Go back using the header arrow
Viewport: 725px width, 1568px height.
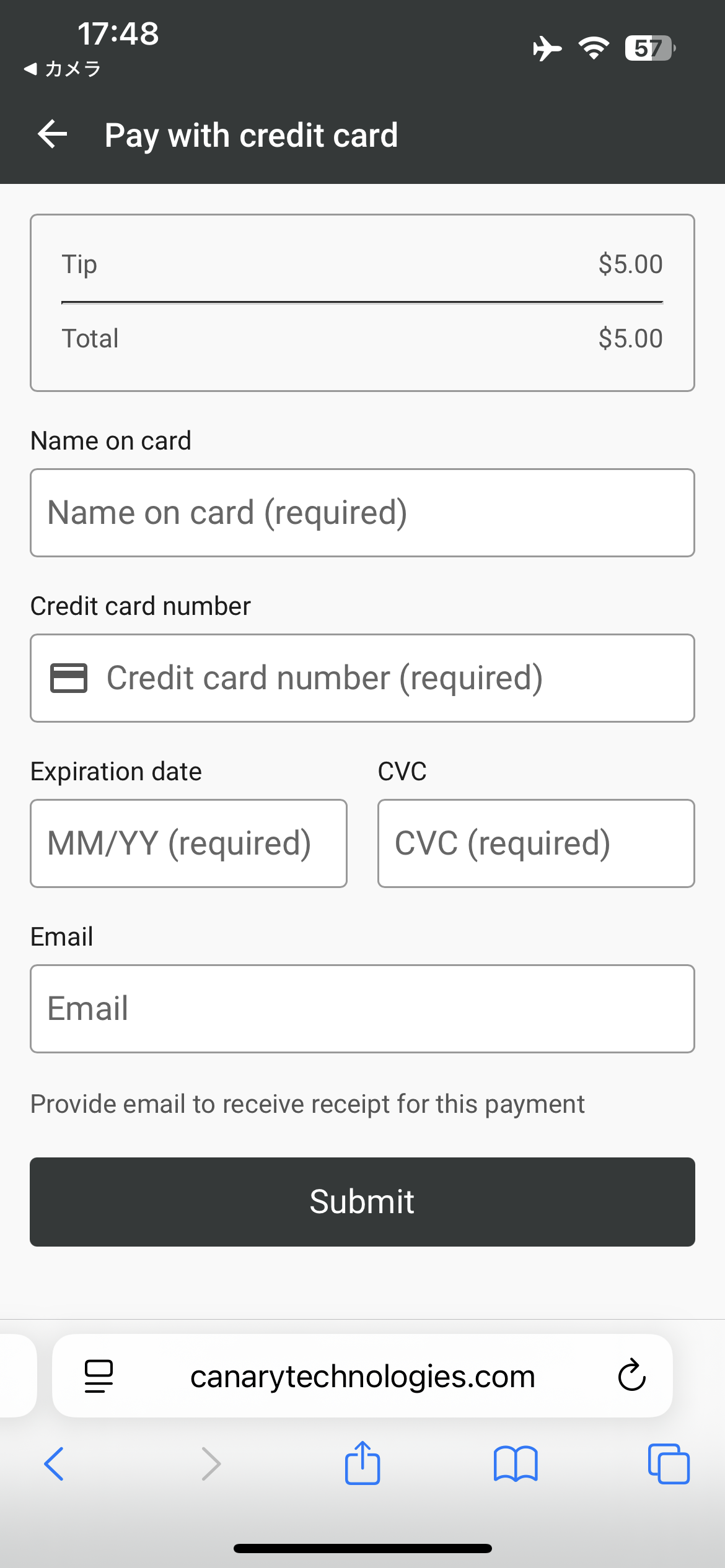click(x=53, y=134)
